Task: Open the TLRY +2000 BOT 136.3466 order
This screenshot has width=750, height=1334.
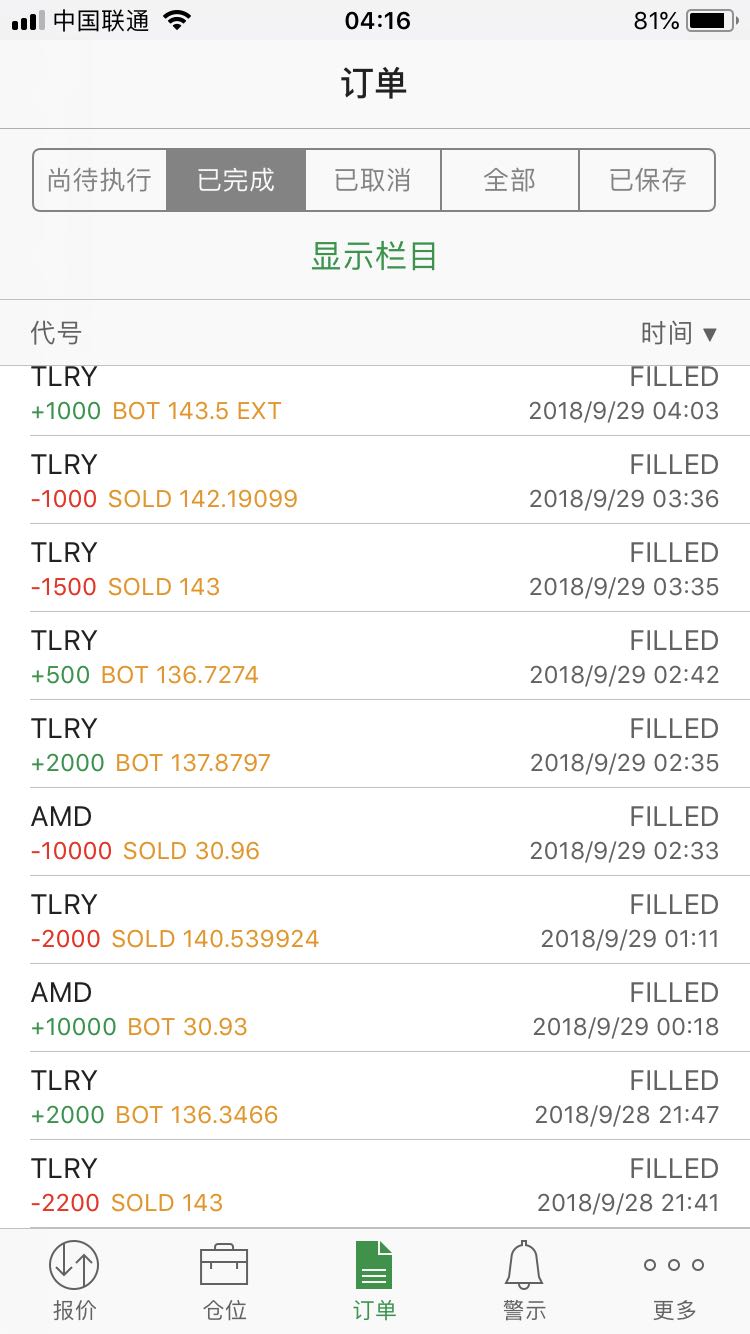Action: tap(375, 1096)
